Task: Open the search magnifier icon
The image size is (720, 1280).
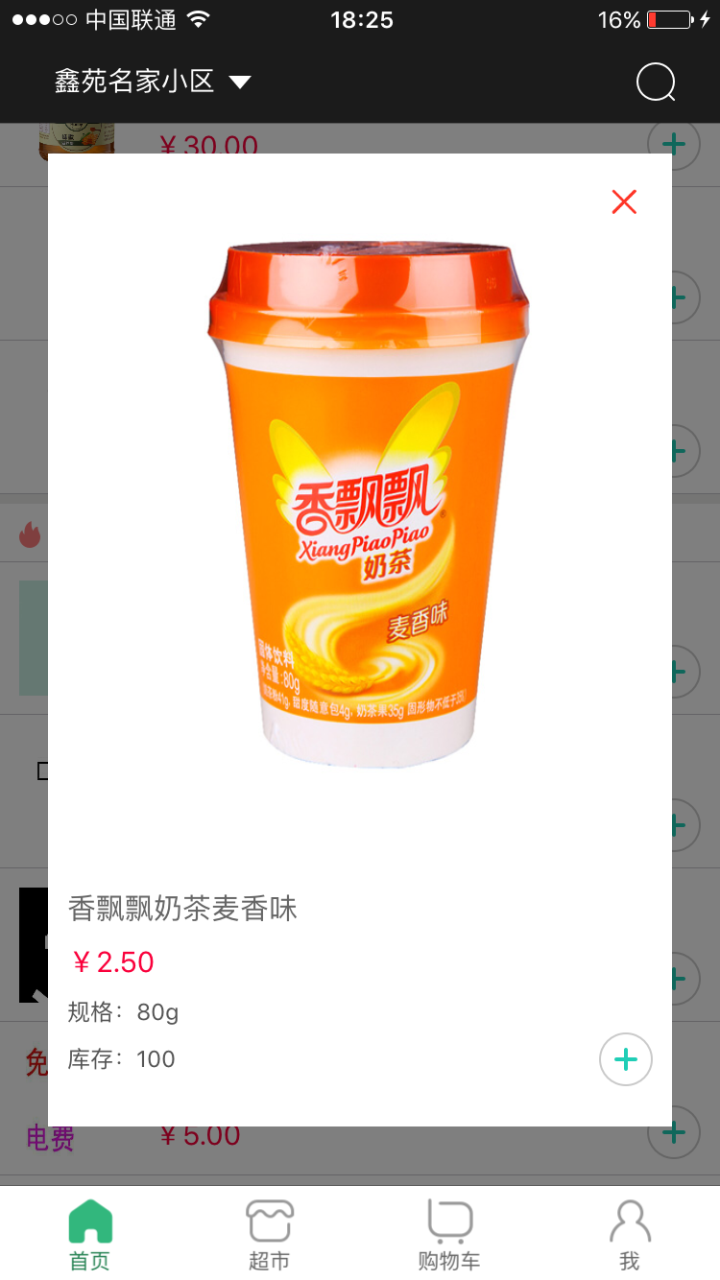Action: 656,83
